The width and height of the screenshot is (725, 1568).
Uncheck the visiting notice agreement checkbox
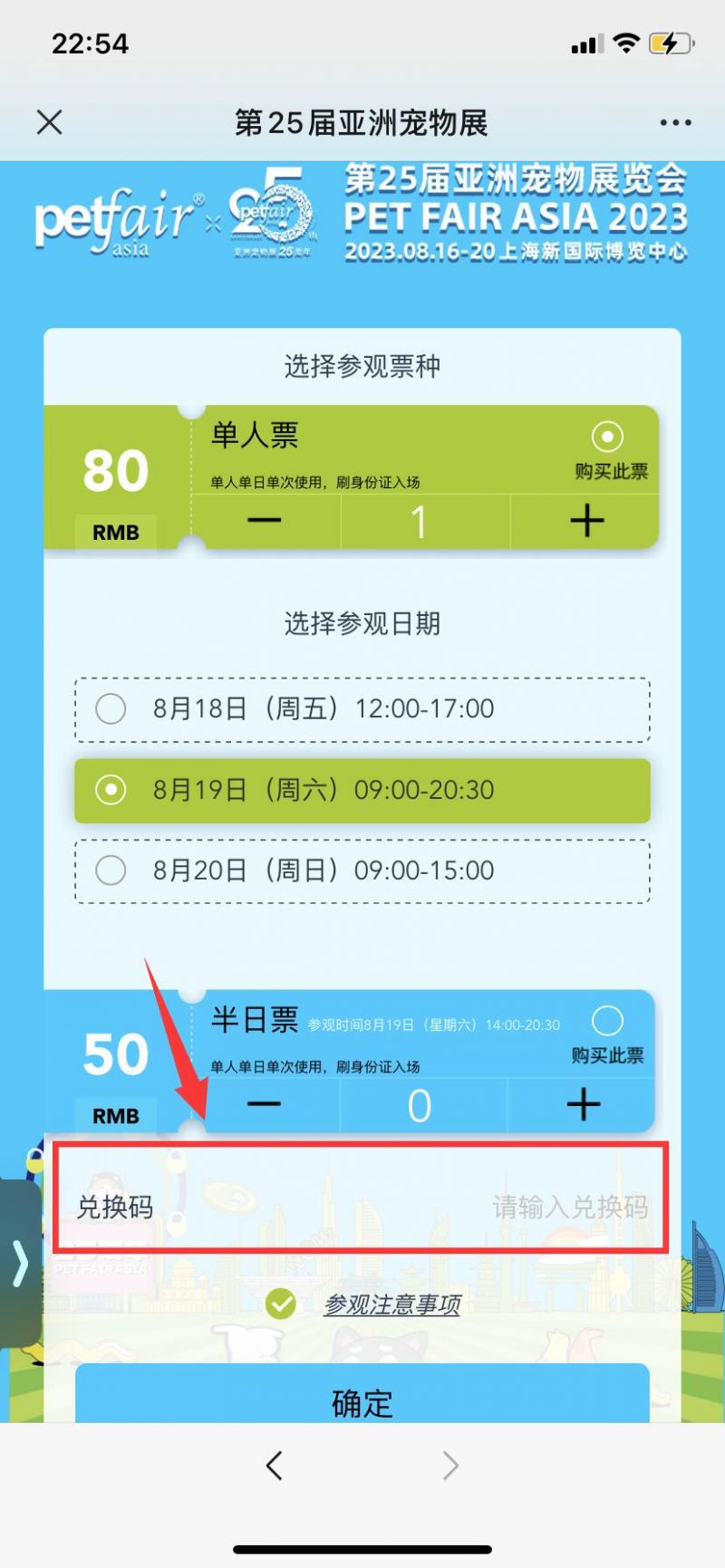click(x=281, y=1304)
